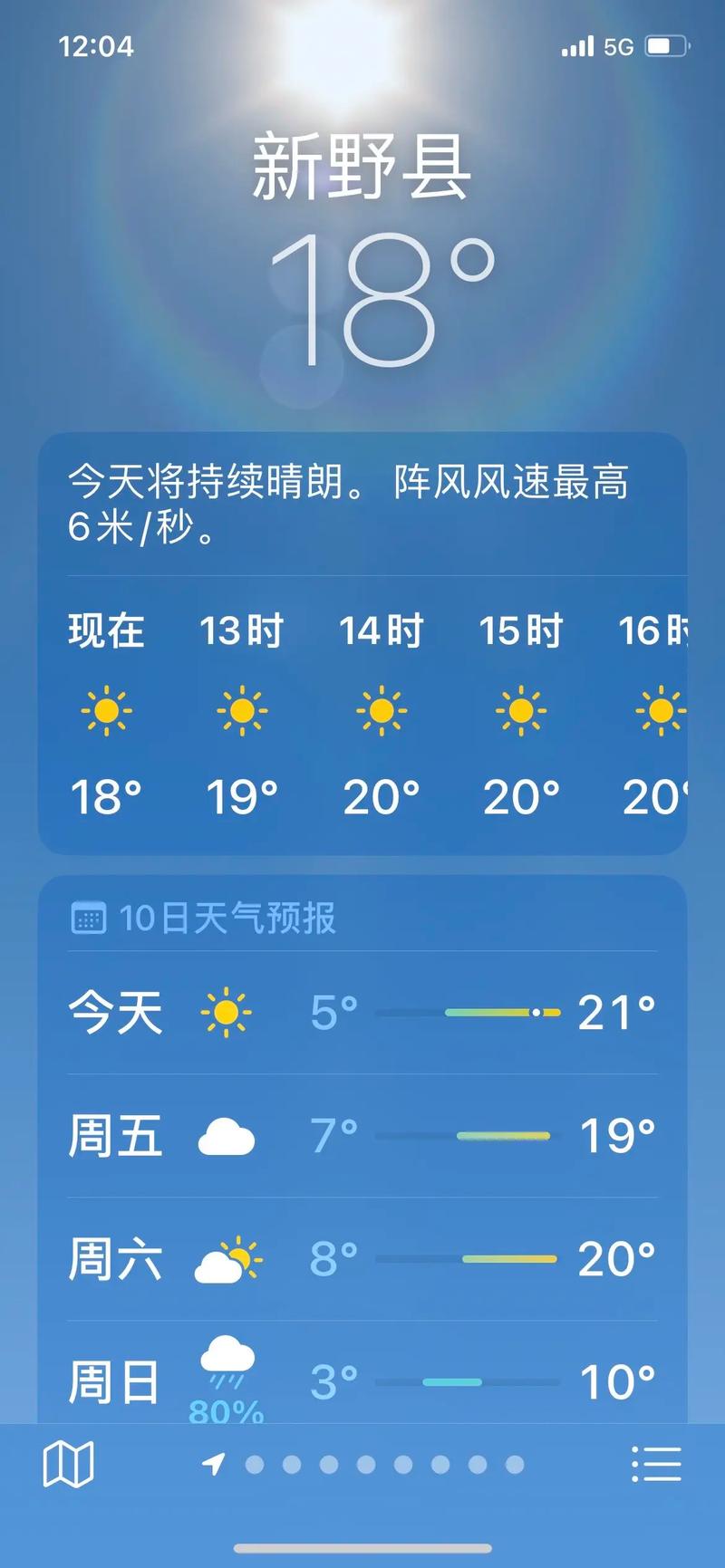The image size is (725, 1568).
Task: Tap the cloudy icon in the 周五 row
Action: pos(228,1137)
